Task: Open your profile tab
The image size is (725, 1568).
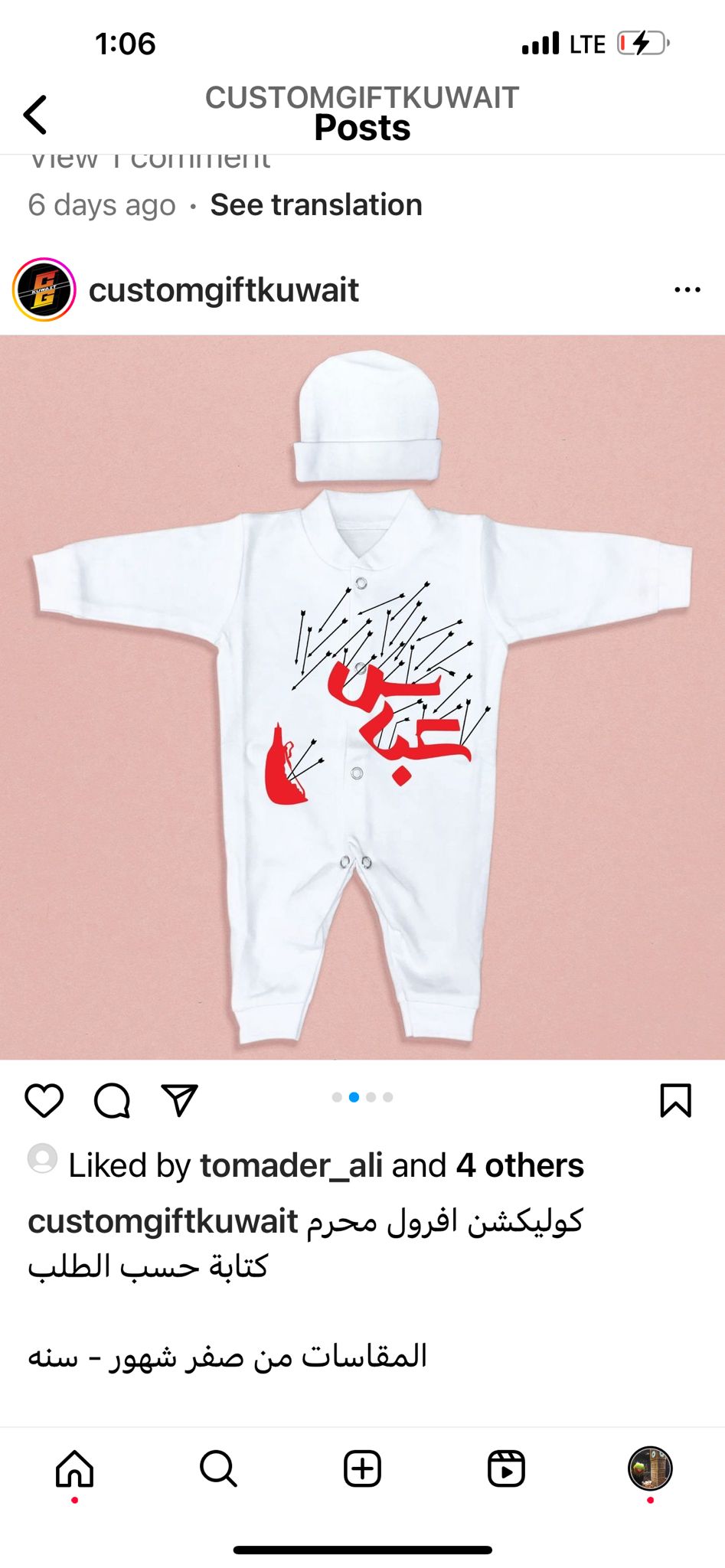Action: 650,1468
